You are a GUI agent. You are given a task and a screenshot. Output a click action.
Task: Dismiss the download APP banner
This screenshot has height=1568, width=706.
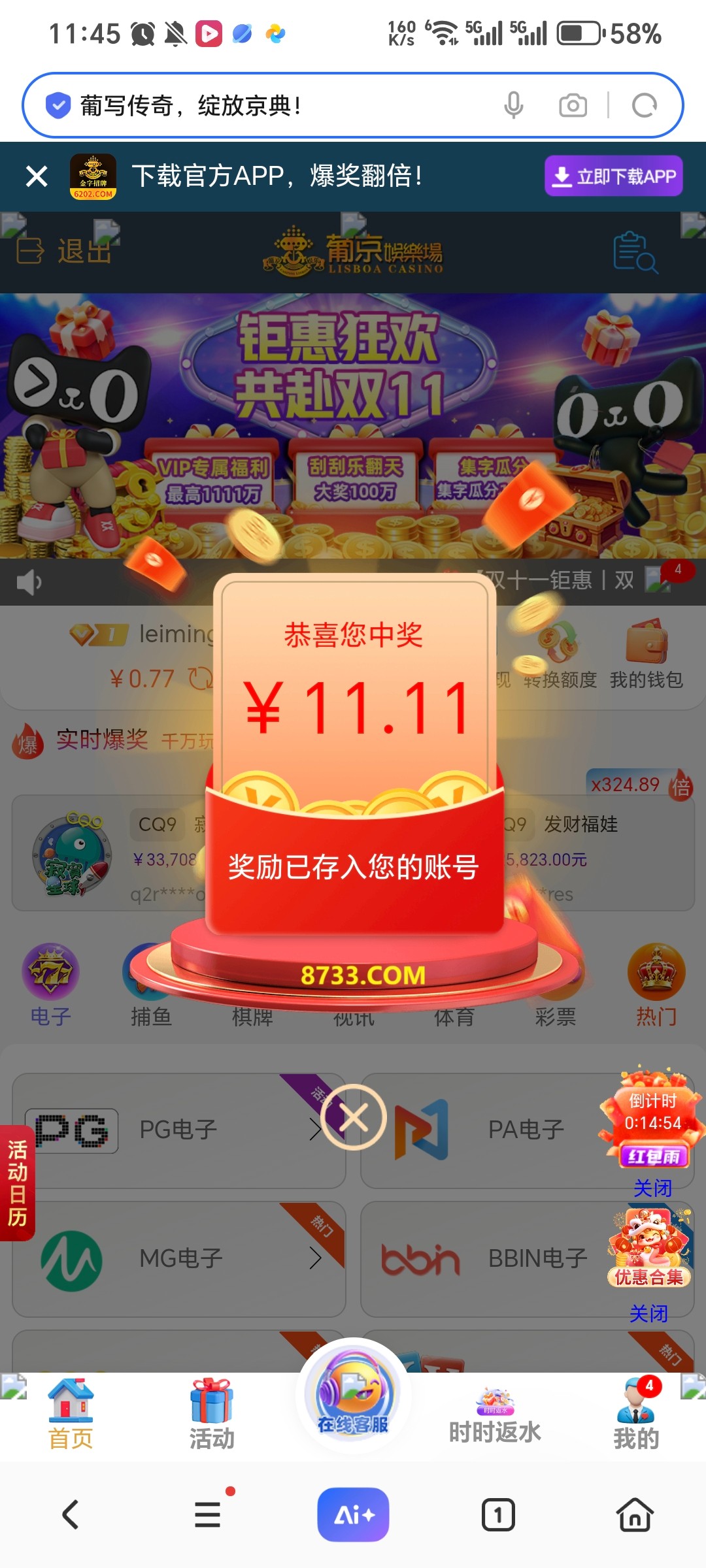coord(37,176)
